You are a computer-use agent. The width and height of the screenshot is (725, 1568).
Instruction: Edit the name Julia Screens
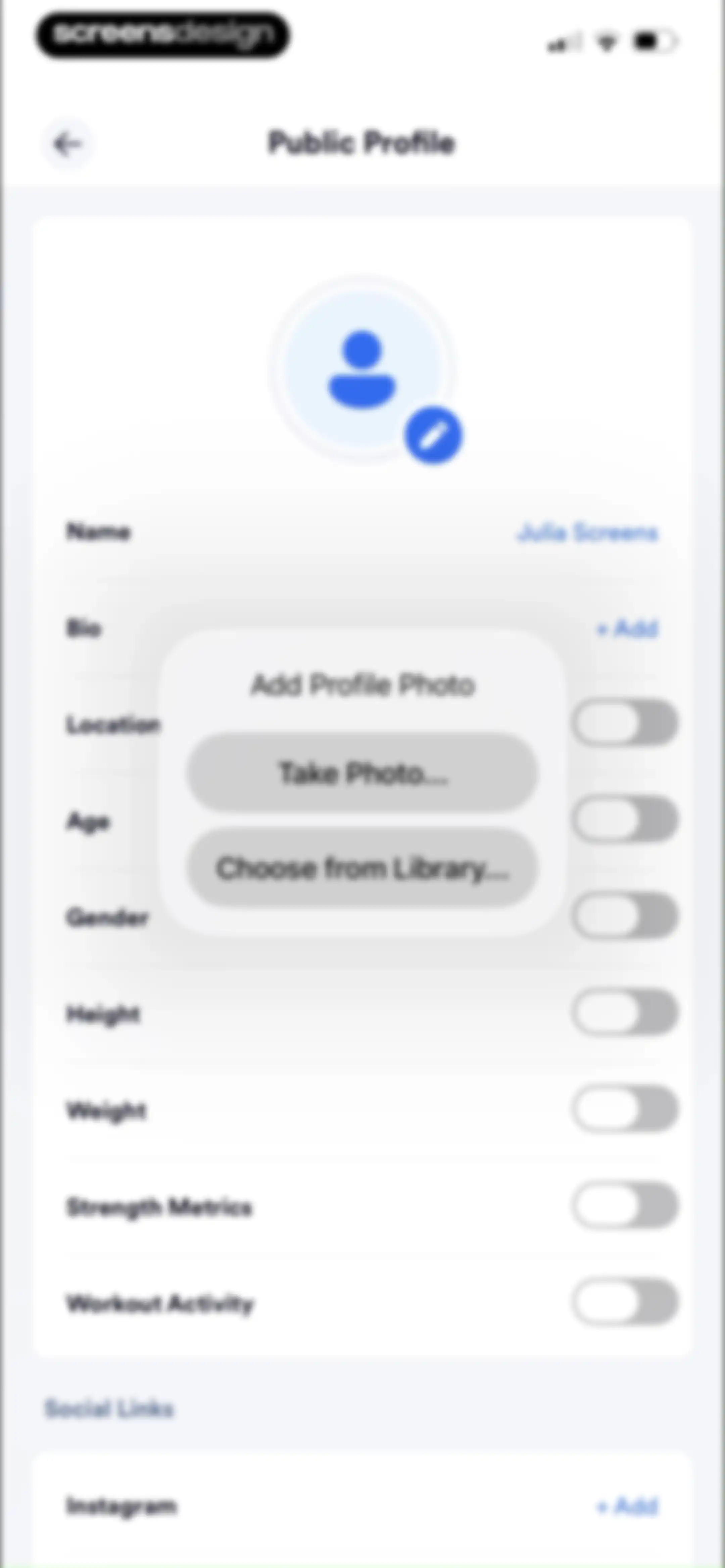point(587,533)
